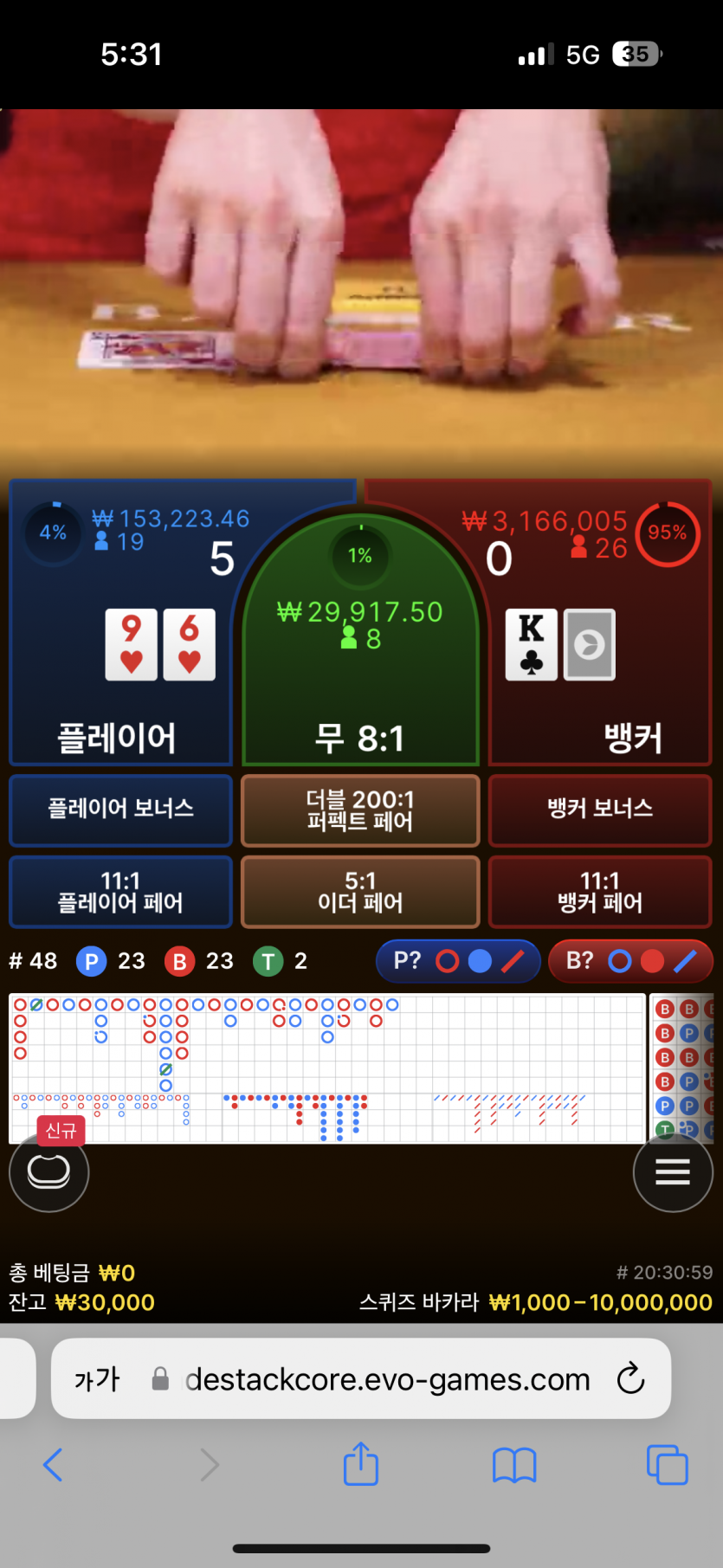Viewport: 723px width, 1568px height.
Task: Go back to previous page
Action: 53,1465
